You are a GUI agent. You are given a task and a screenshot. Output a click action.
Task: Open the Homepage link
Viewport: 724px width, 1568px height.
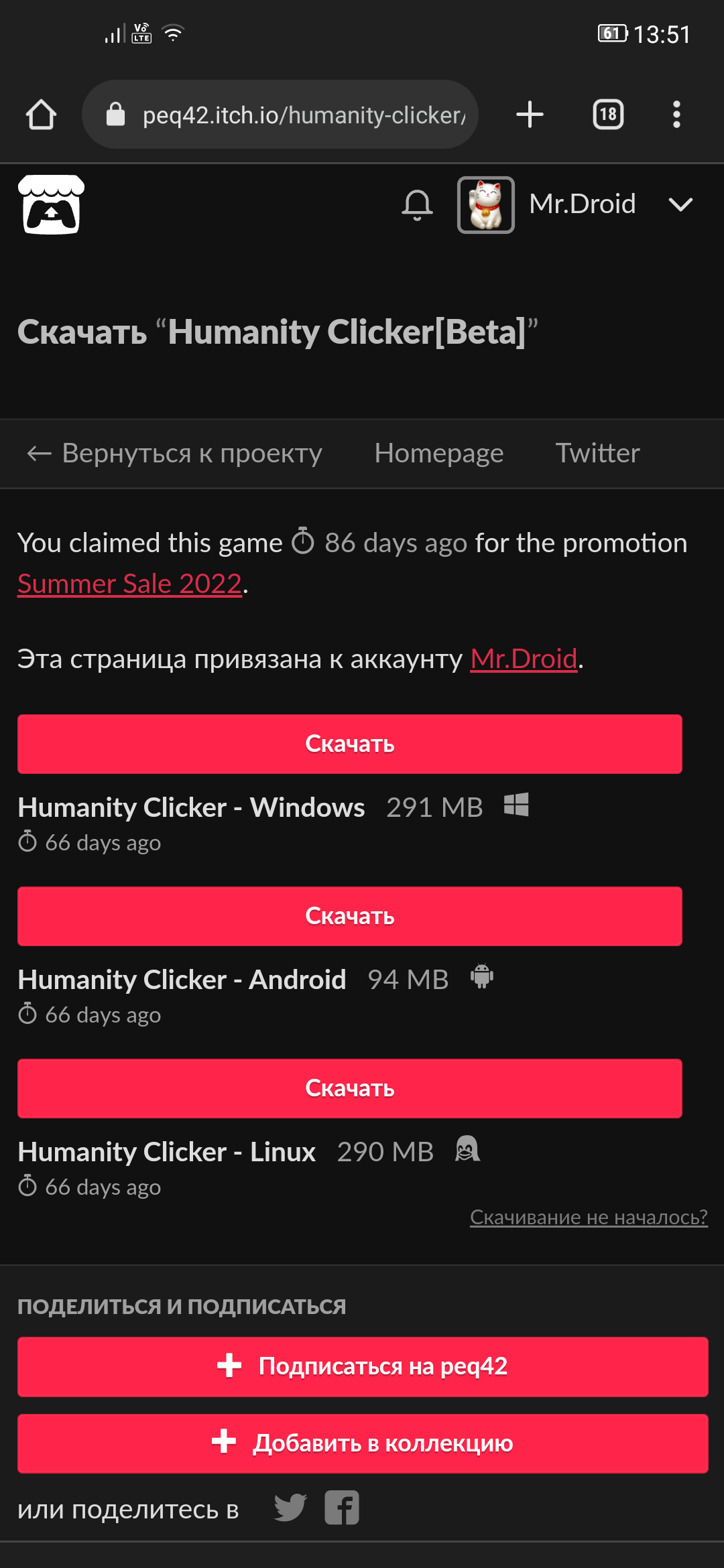tap(439, 454)
